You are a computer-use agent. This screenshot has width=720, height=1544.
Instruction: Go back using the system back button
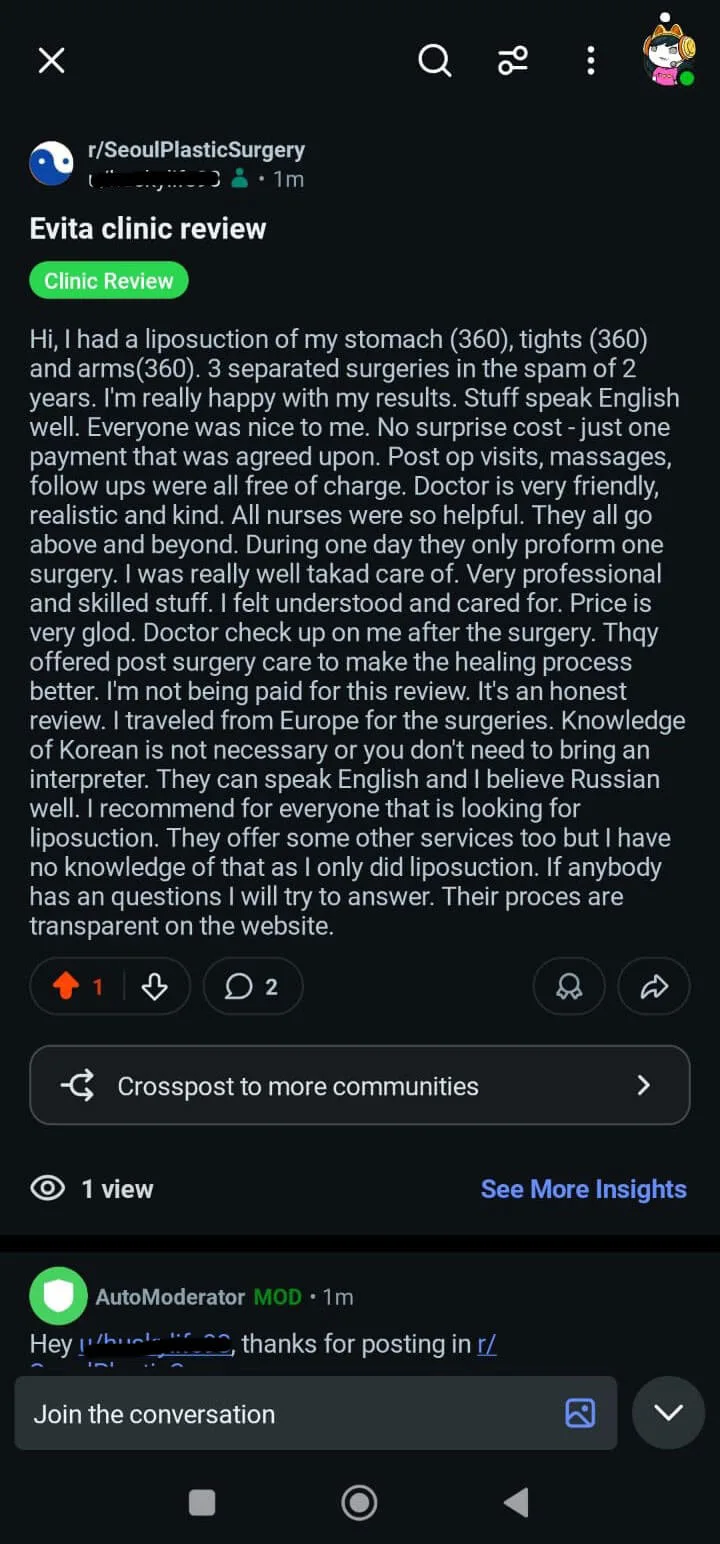[x=515, y=1502]
